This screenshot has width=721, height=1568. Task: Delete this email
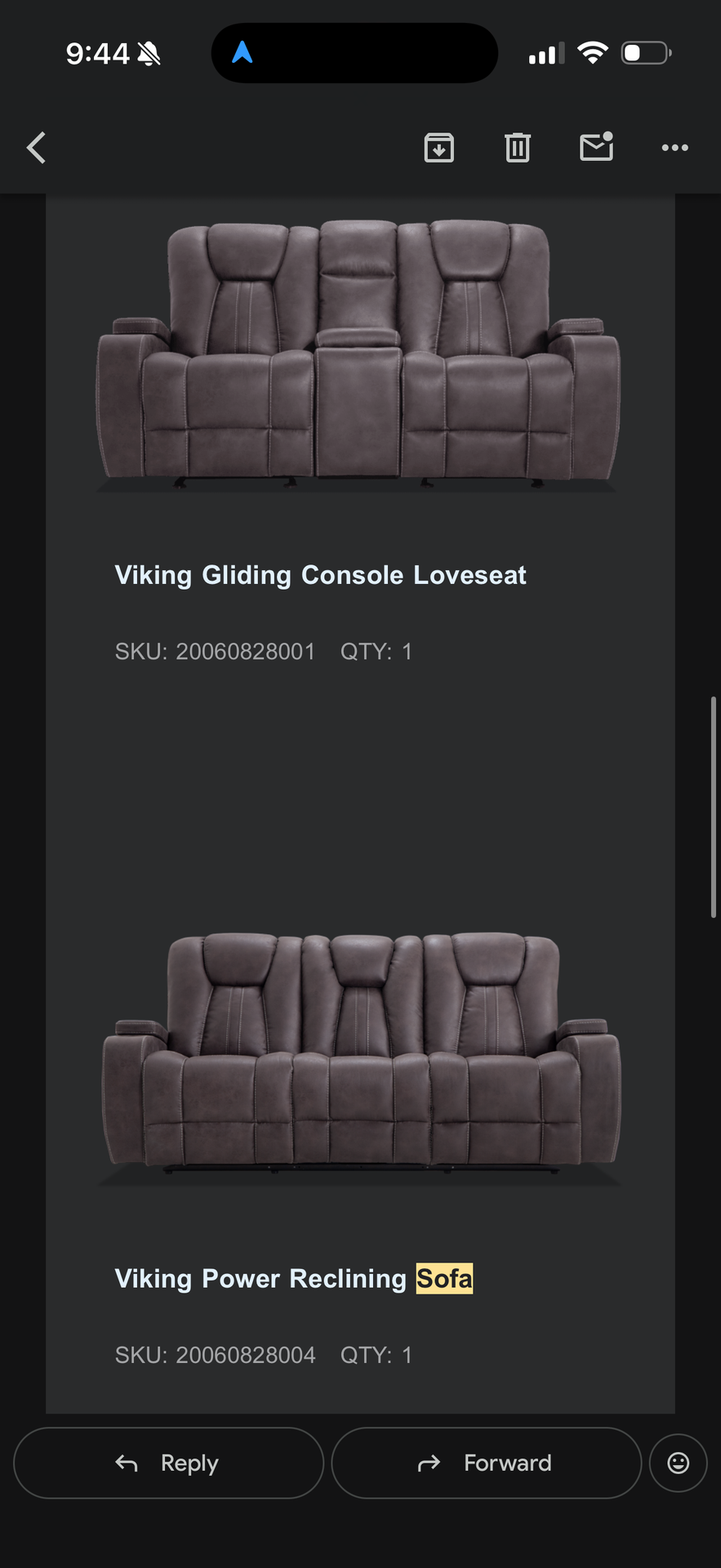click(x=518, y=148)
